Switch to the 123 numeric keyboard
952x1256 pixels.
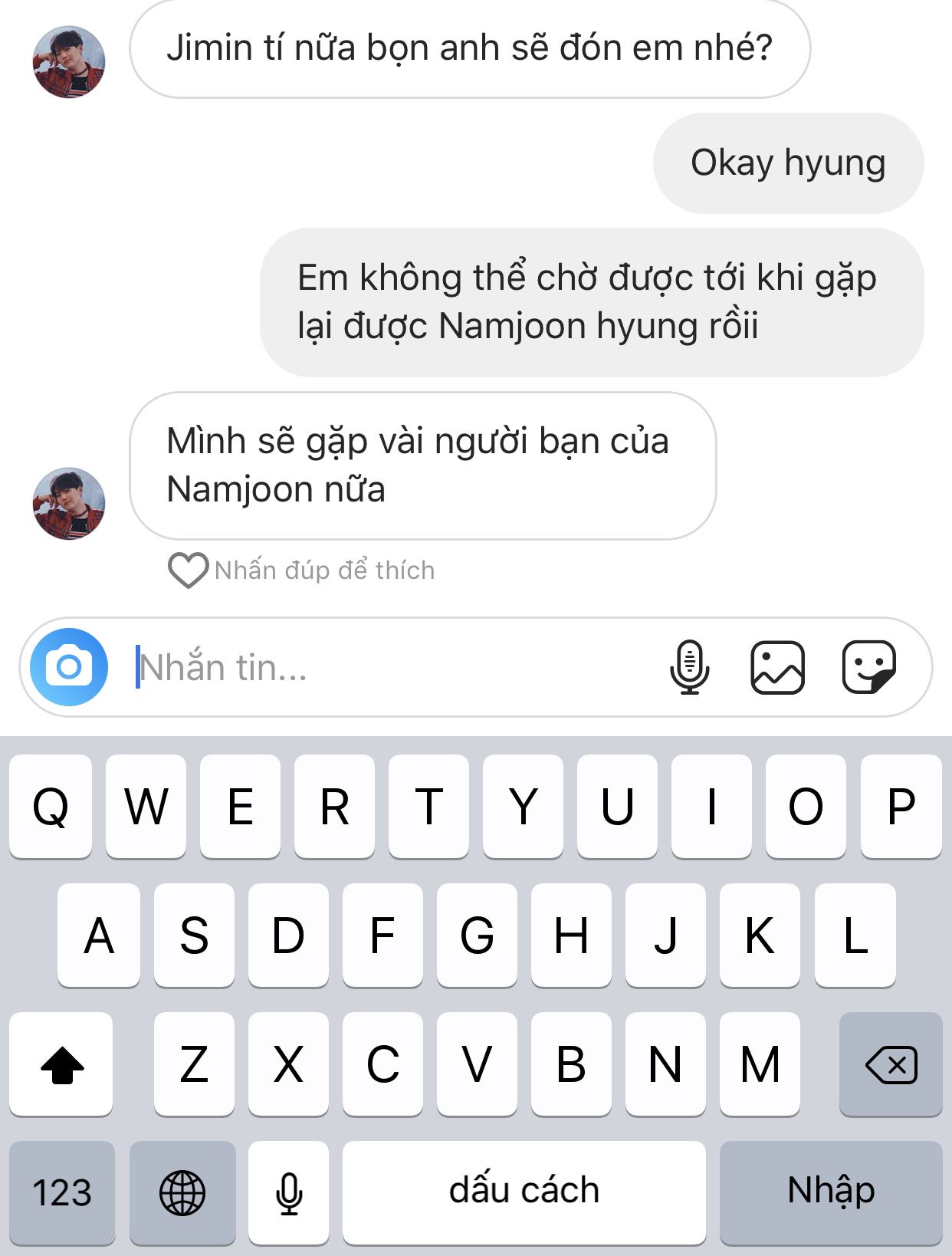62,1192
